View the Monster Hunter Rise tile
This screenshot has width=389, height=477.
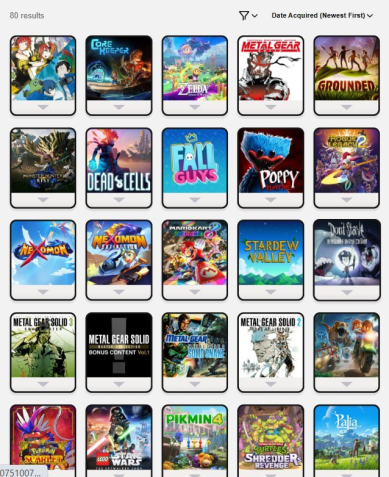43,161
